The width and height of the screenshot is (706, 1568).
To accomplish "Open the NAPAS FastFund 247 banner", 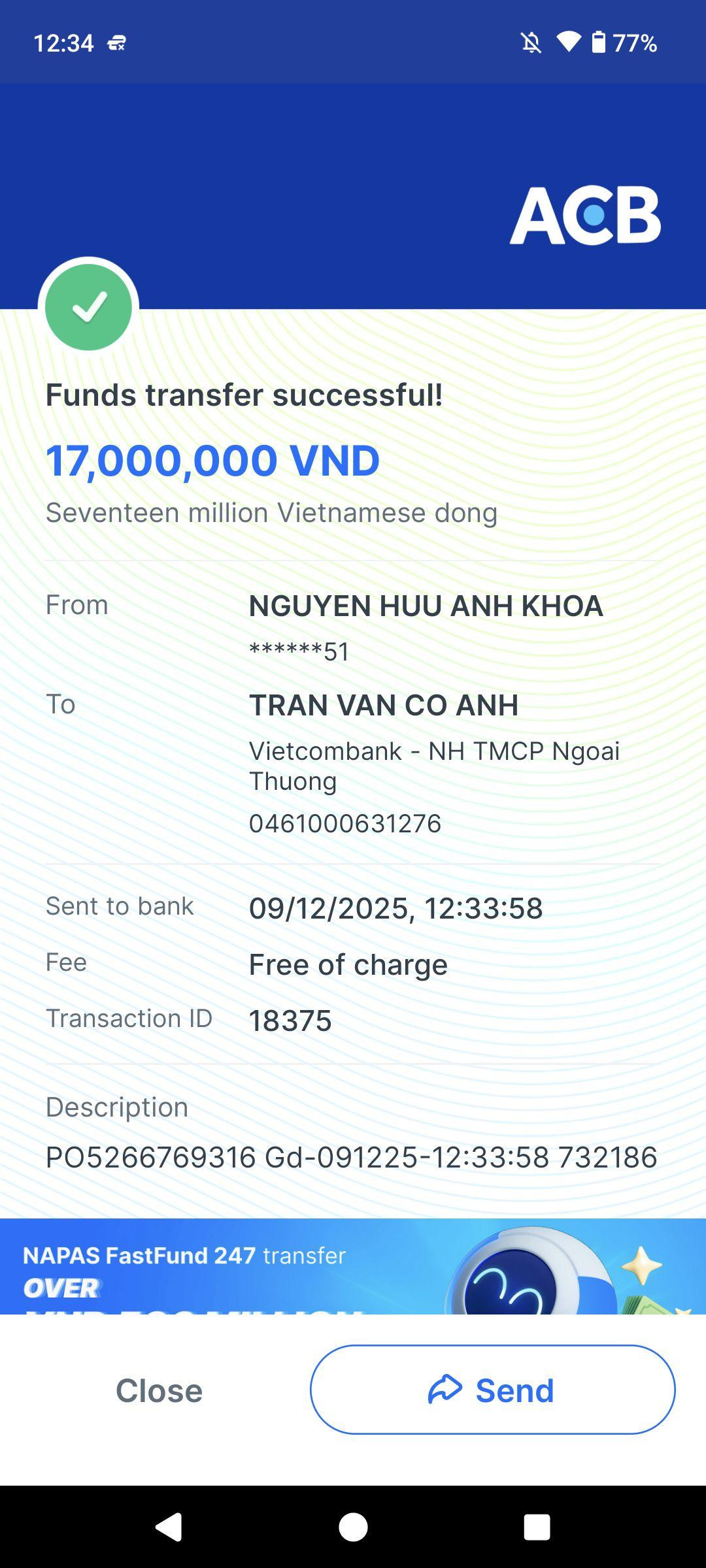I will (x=353, y=1266).
